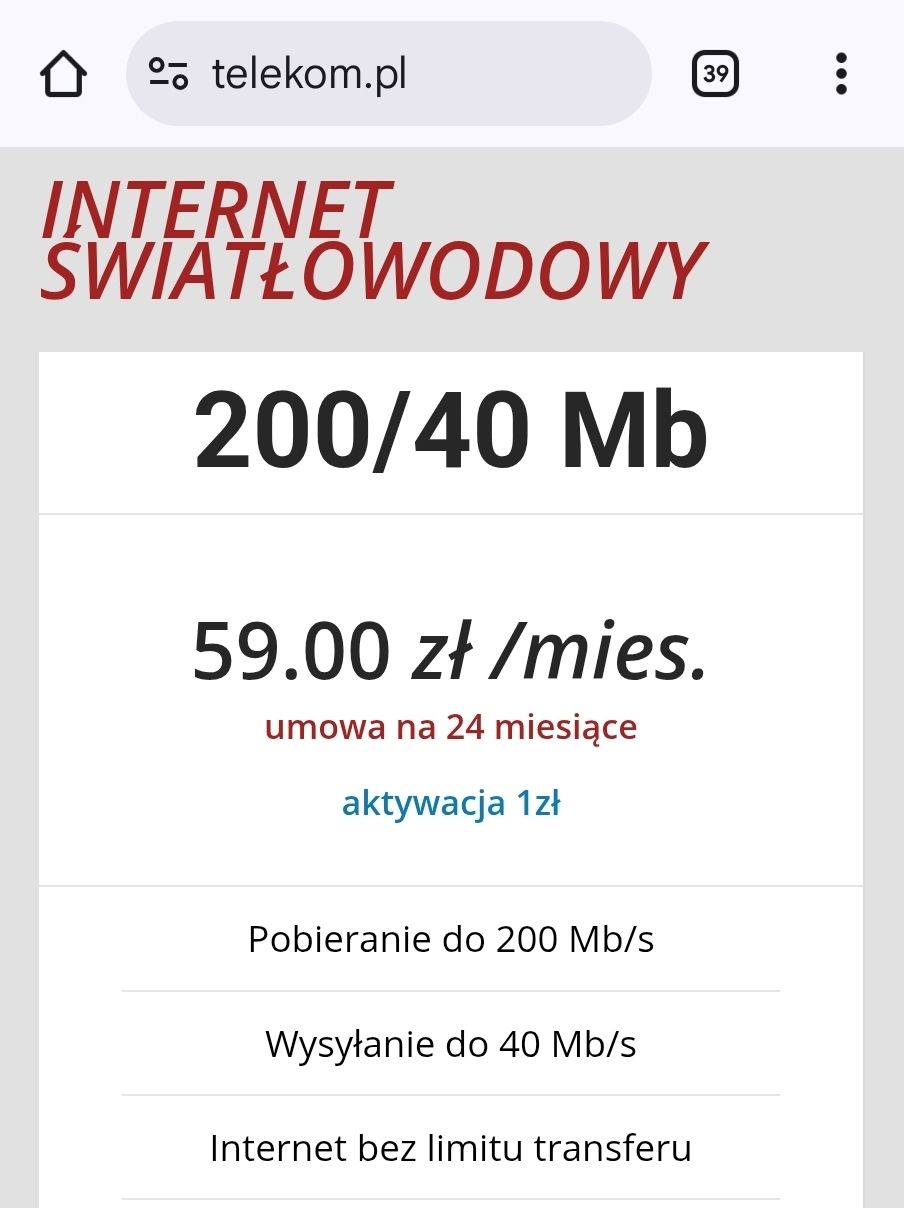Image resolution: width=904 pixels, height=1208 pixels.
Task: Go to the browser home page
Action: (x=63, y=74)
